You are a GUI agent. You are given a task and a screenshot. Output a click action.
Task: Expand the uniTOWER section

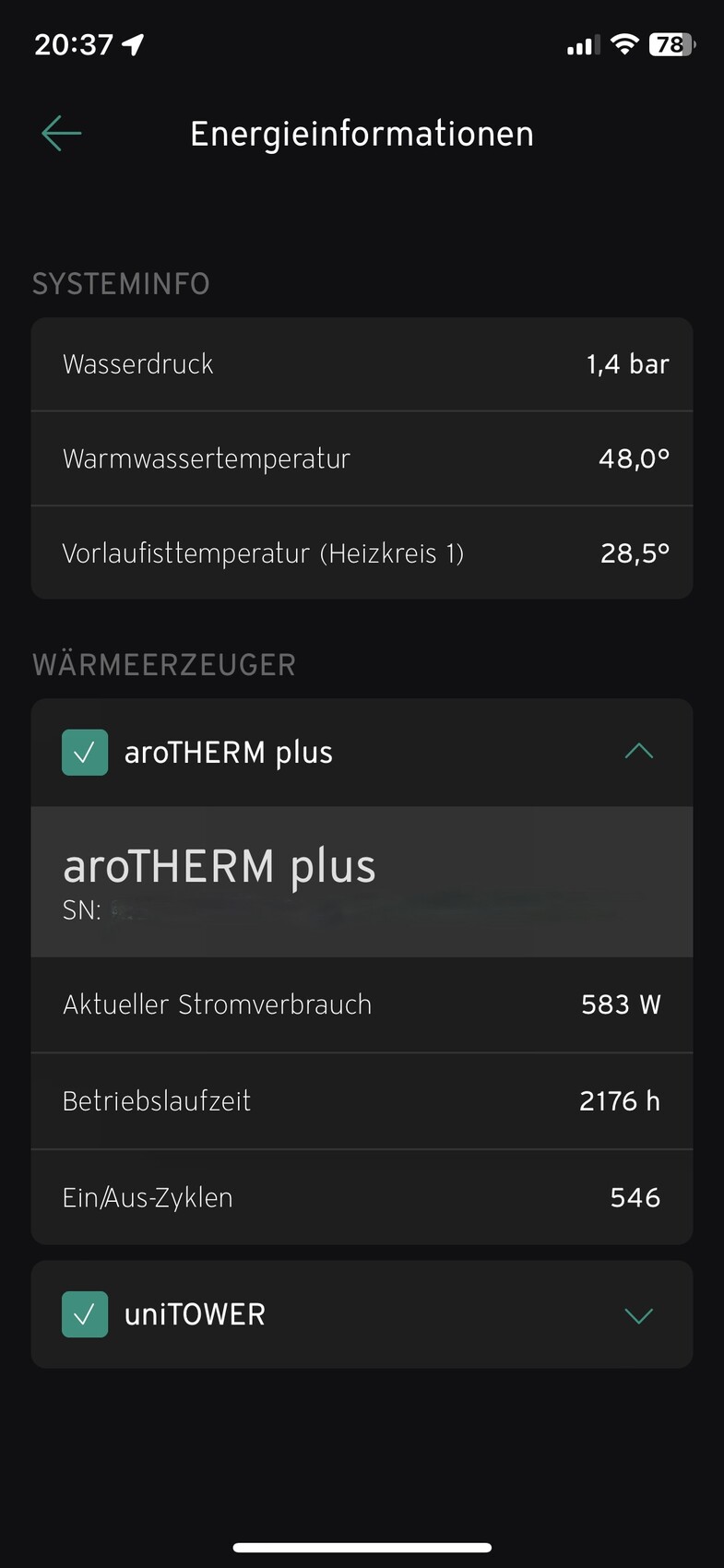[638, 1314]
